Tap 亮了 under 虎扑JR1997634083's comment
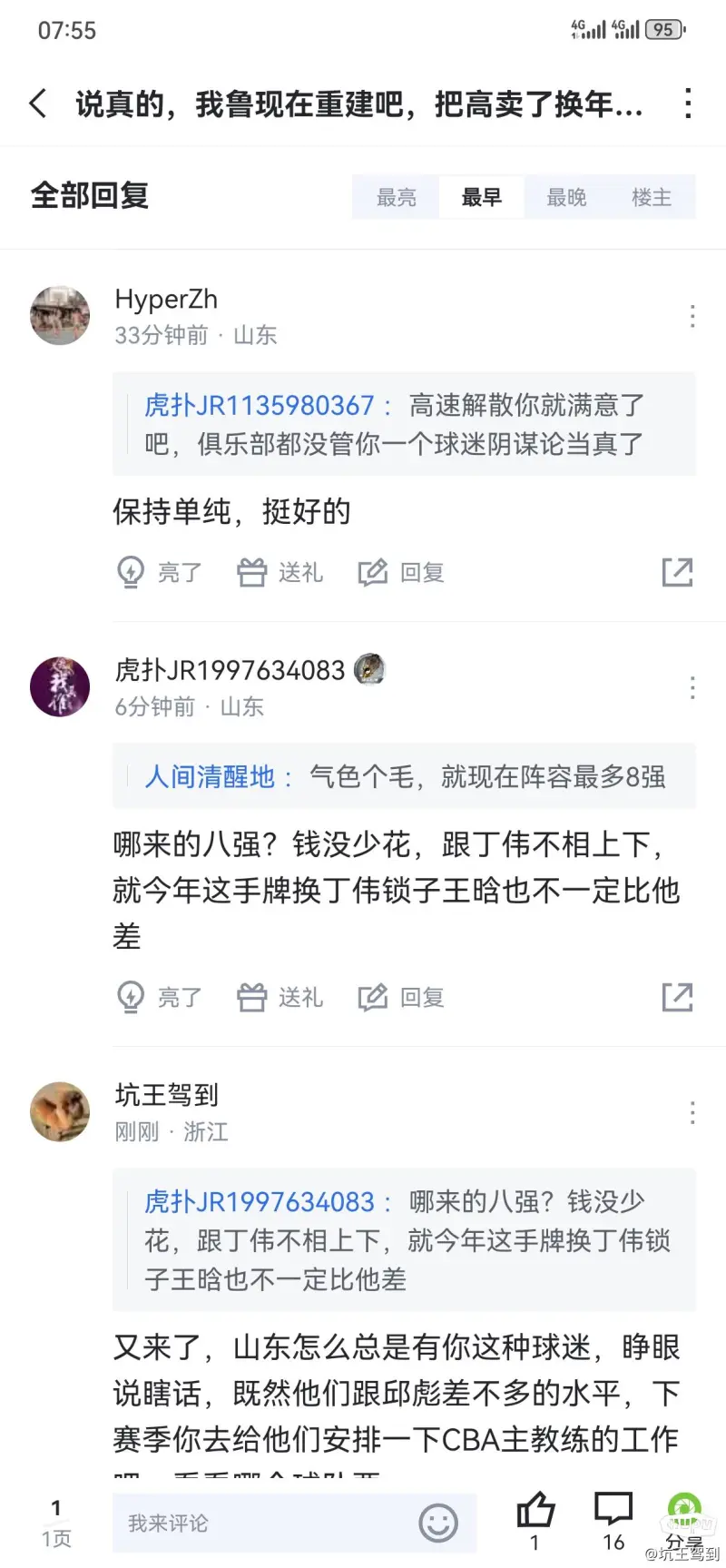 pyautogui.click(x=159, y=997)
